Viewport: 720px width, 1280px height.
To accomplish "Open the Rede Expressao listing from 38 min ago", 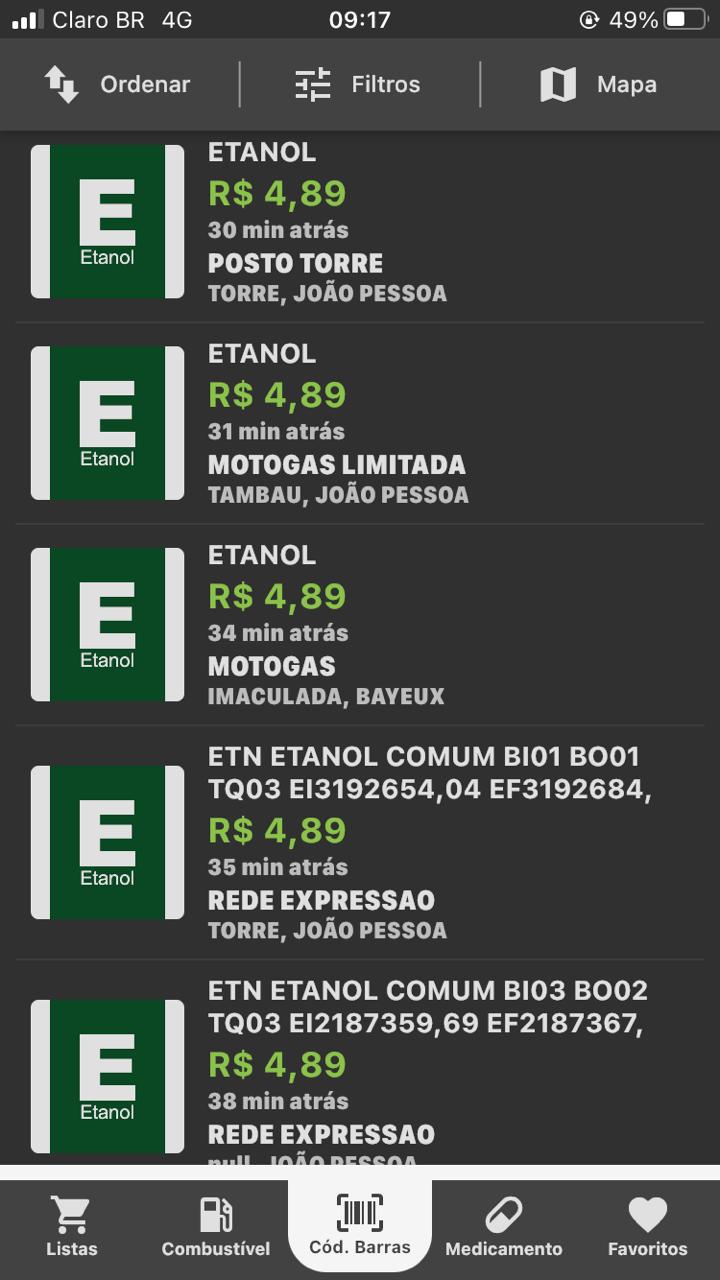I will 360,1064.
